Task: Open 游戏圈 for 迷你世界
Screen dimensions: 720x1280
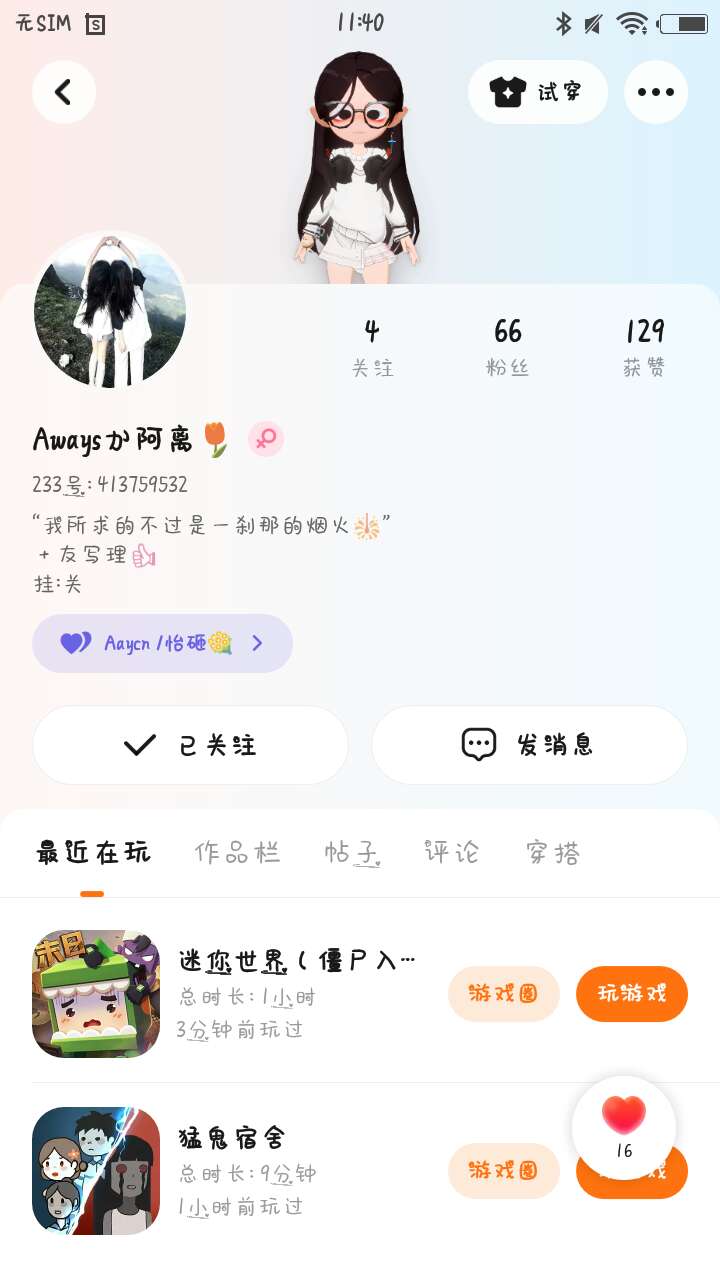Action: click(x=503, y=994)
